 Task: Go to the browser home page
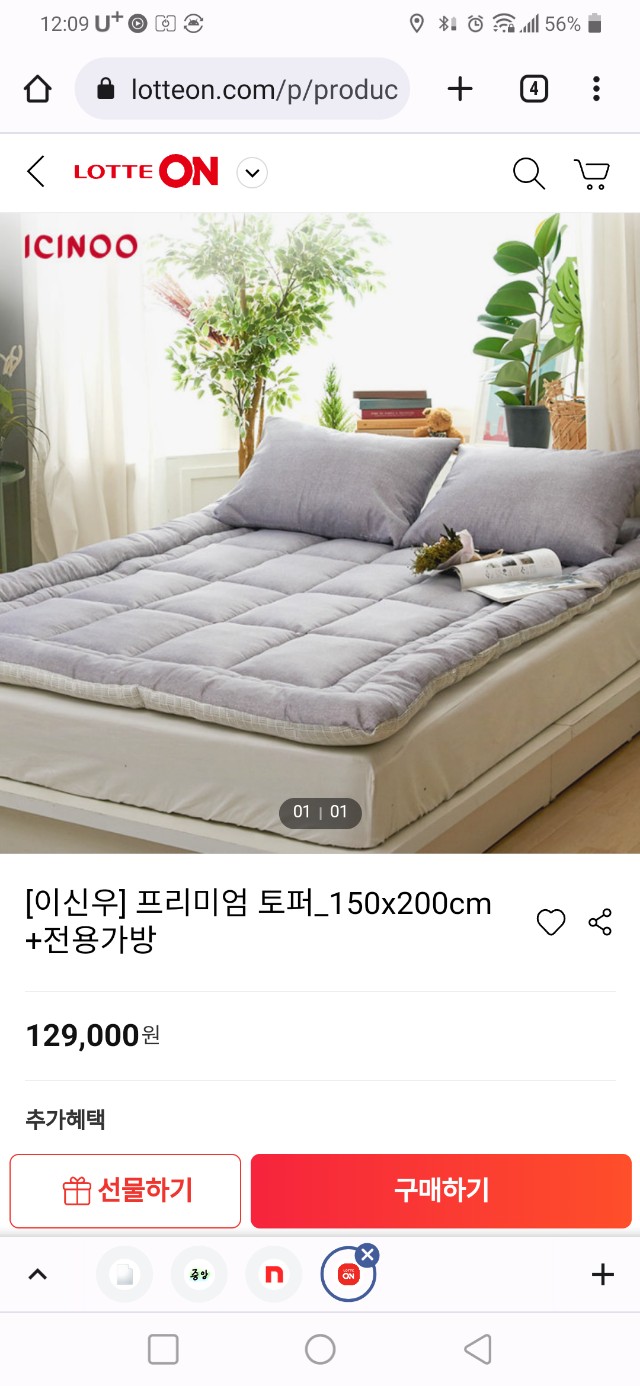point(38,90)
